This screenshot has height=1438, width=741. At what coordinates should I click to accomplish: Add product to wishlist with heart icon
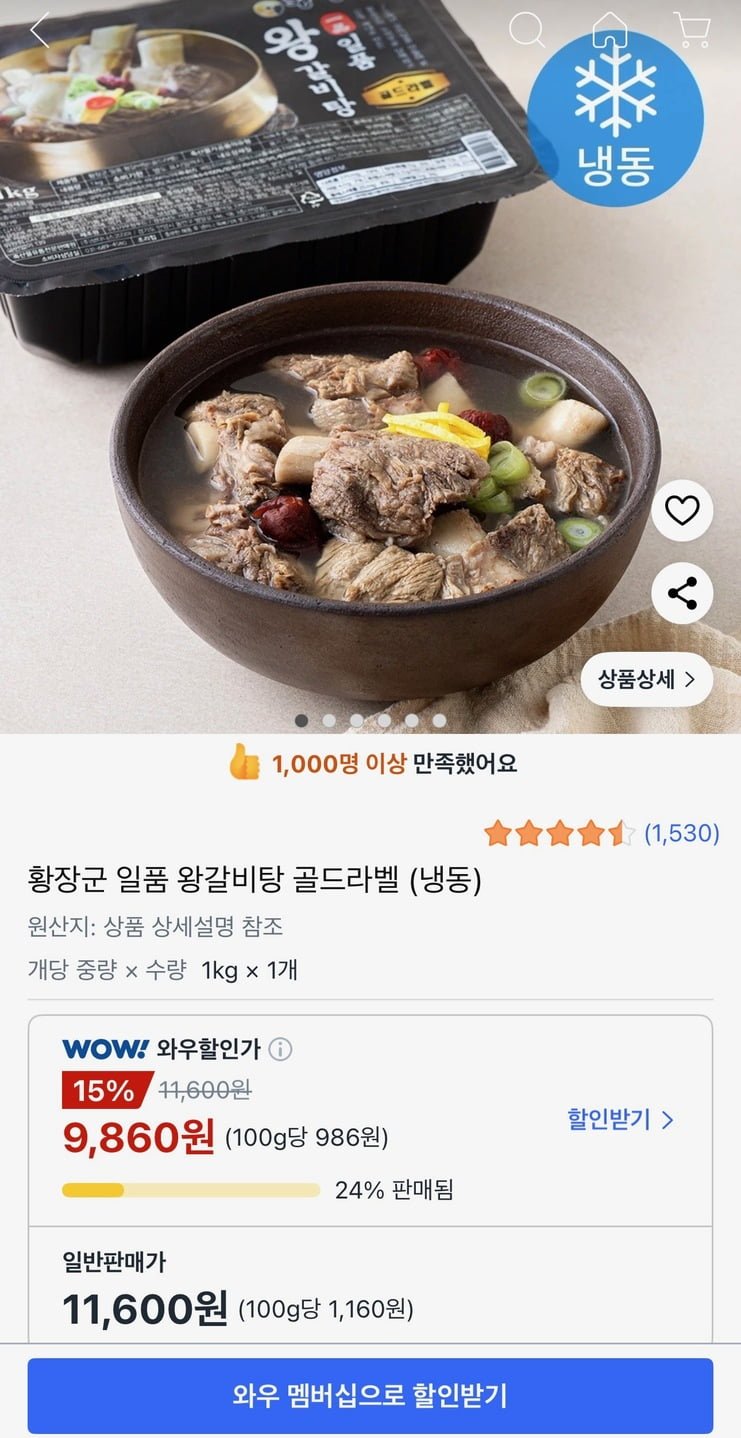tap(682, 511)
